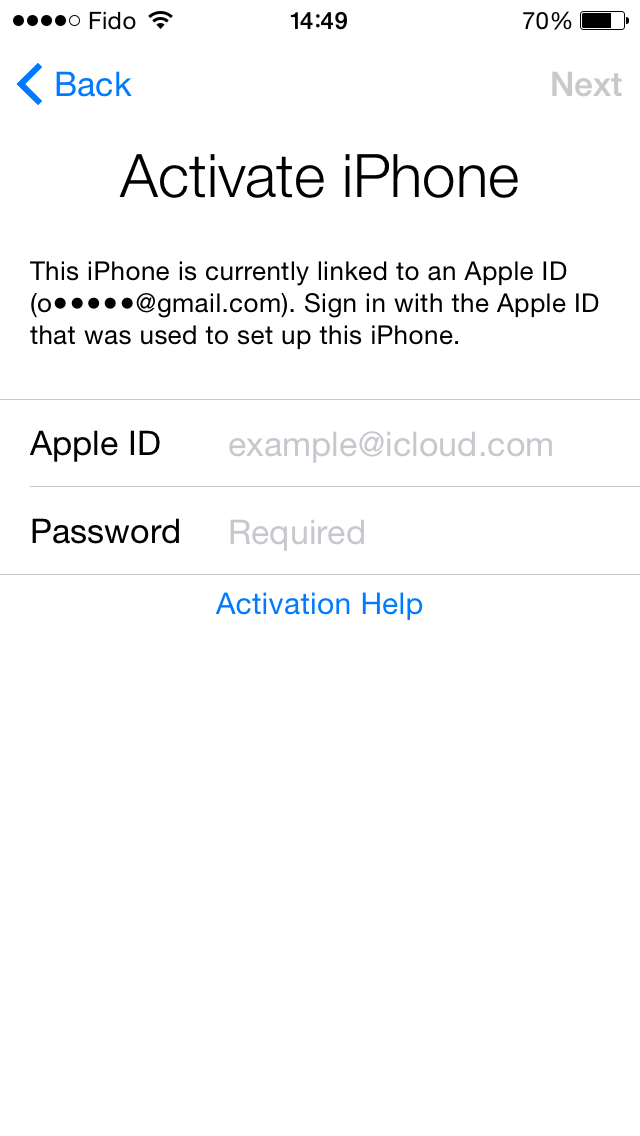Focus the Apple ID email field

tap(320, 443)
